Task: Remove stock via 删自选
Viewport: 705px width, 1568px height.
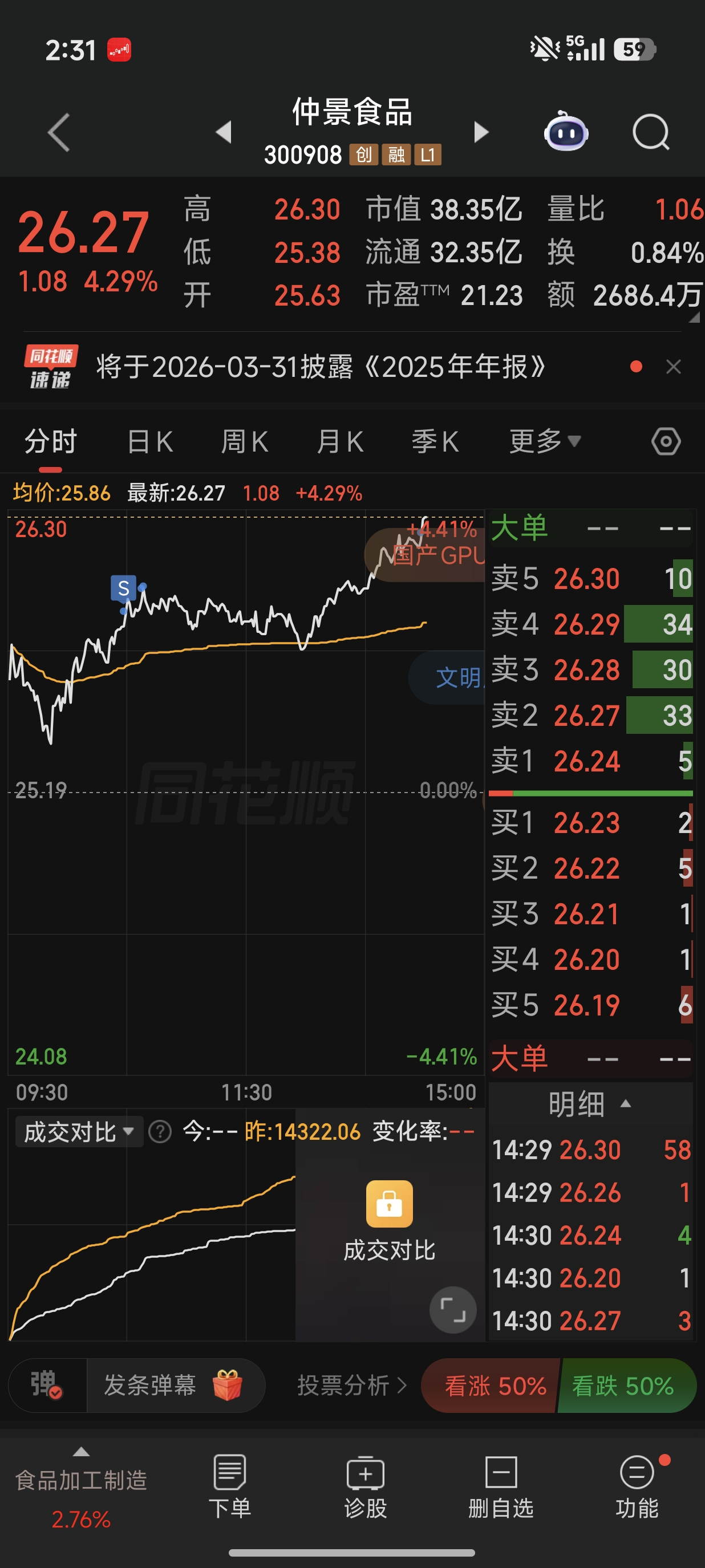Action: (500, 1486)
